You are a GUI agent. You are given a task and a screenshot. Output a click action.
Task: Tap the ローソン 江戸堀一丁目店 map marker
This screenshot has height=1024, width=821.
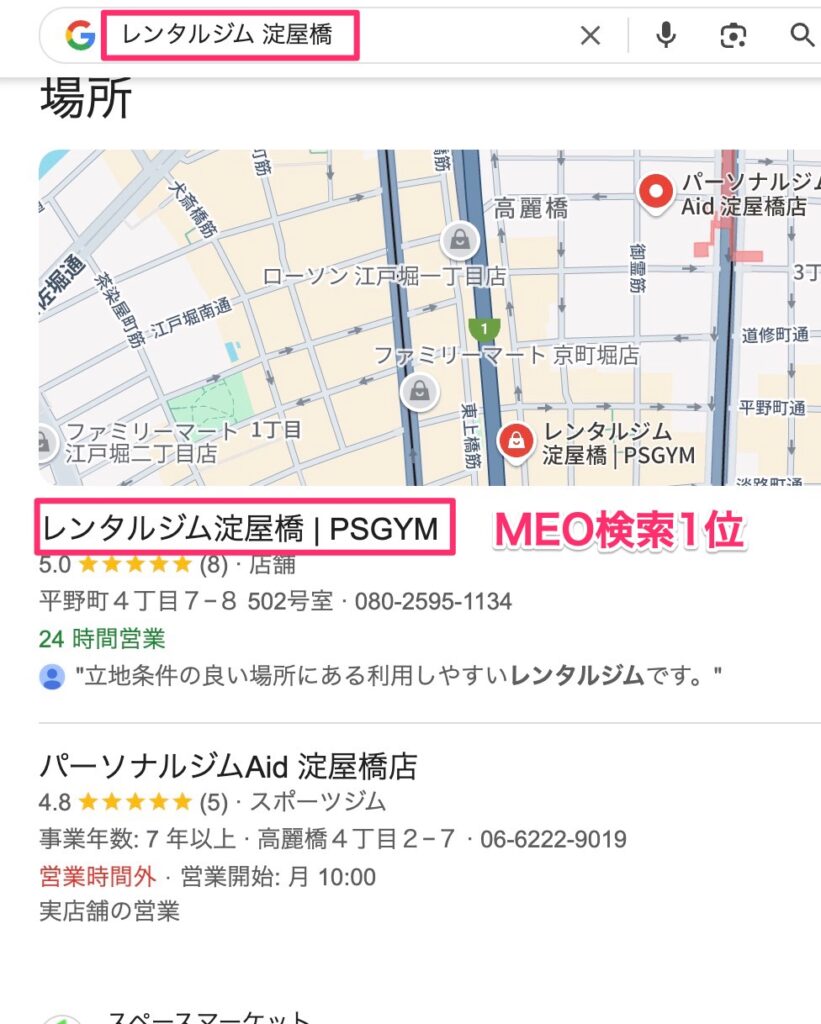pos(459,239)
